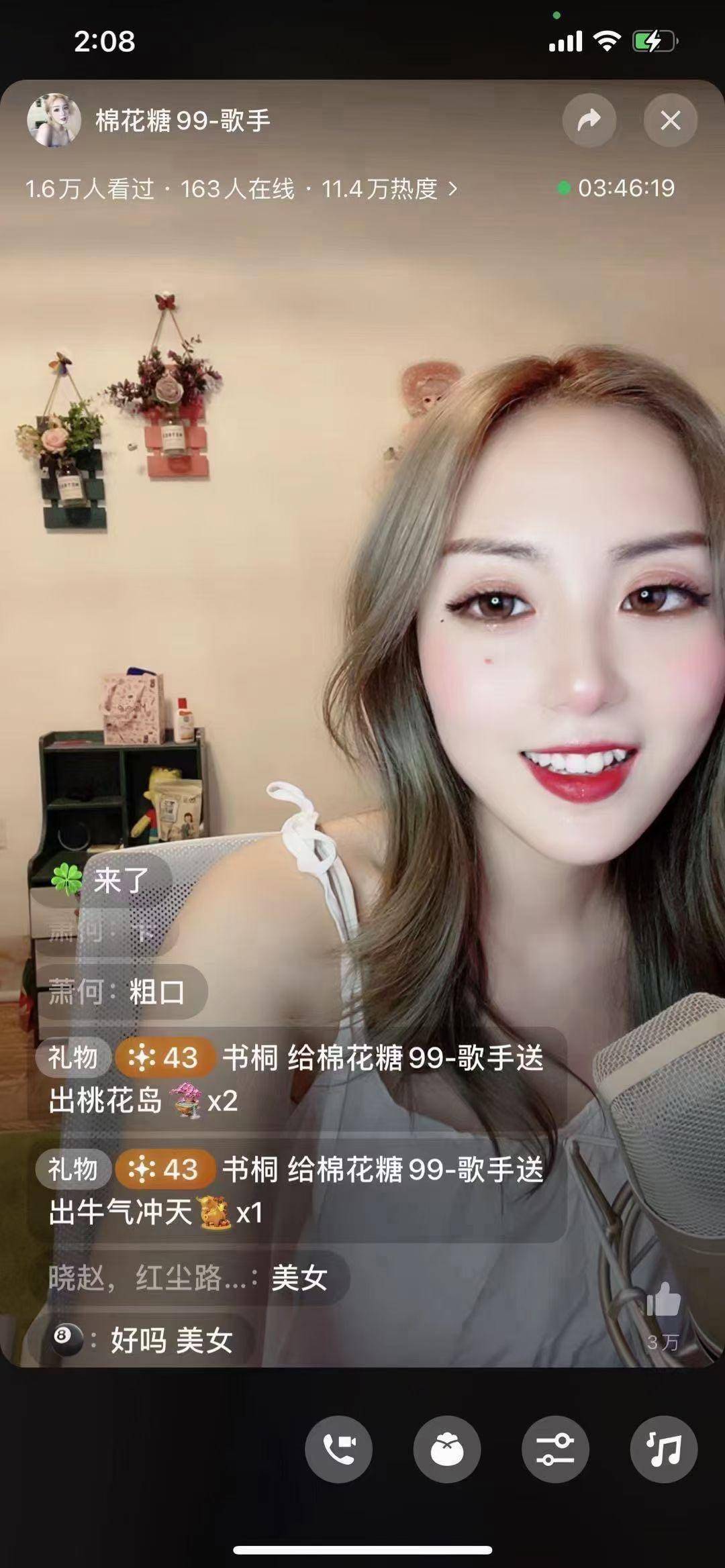Open the streamer's profile avatar
725x1568 pixels.
54,121
